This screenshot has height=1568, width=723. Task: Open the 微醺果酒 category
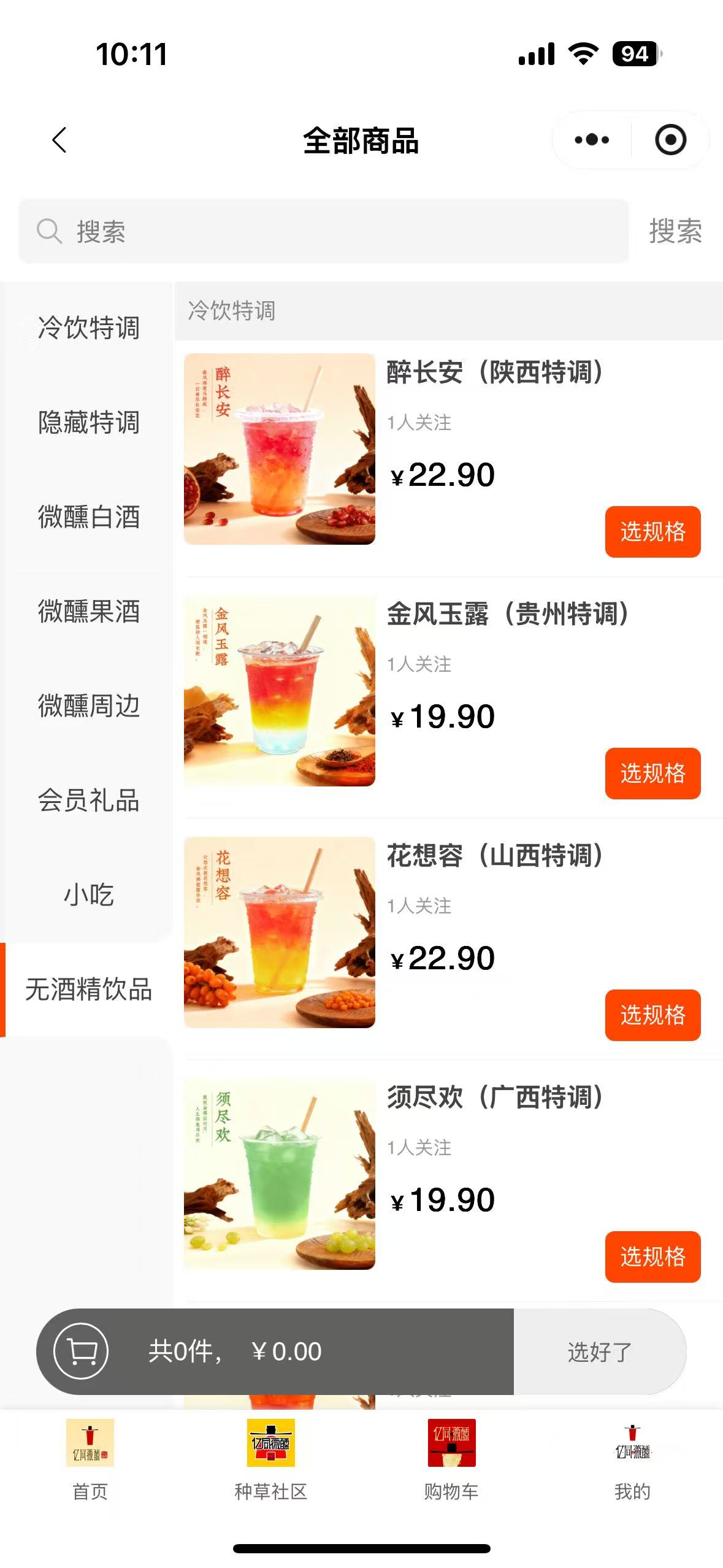[x=89, y=612]
